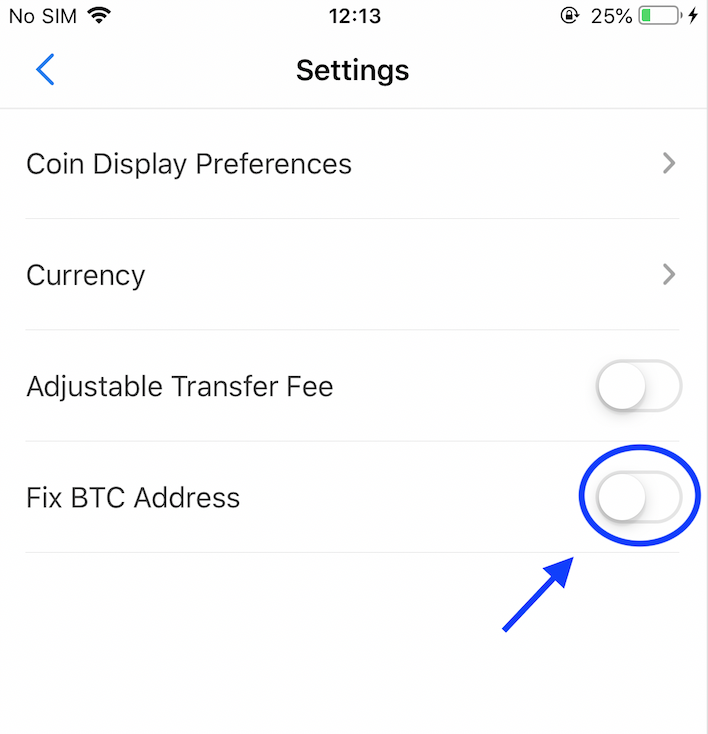Go back from Settings
The width and height of the screenshot is (708, 734).
pyautogui.click(x=45, y=70)
